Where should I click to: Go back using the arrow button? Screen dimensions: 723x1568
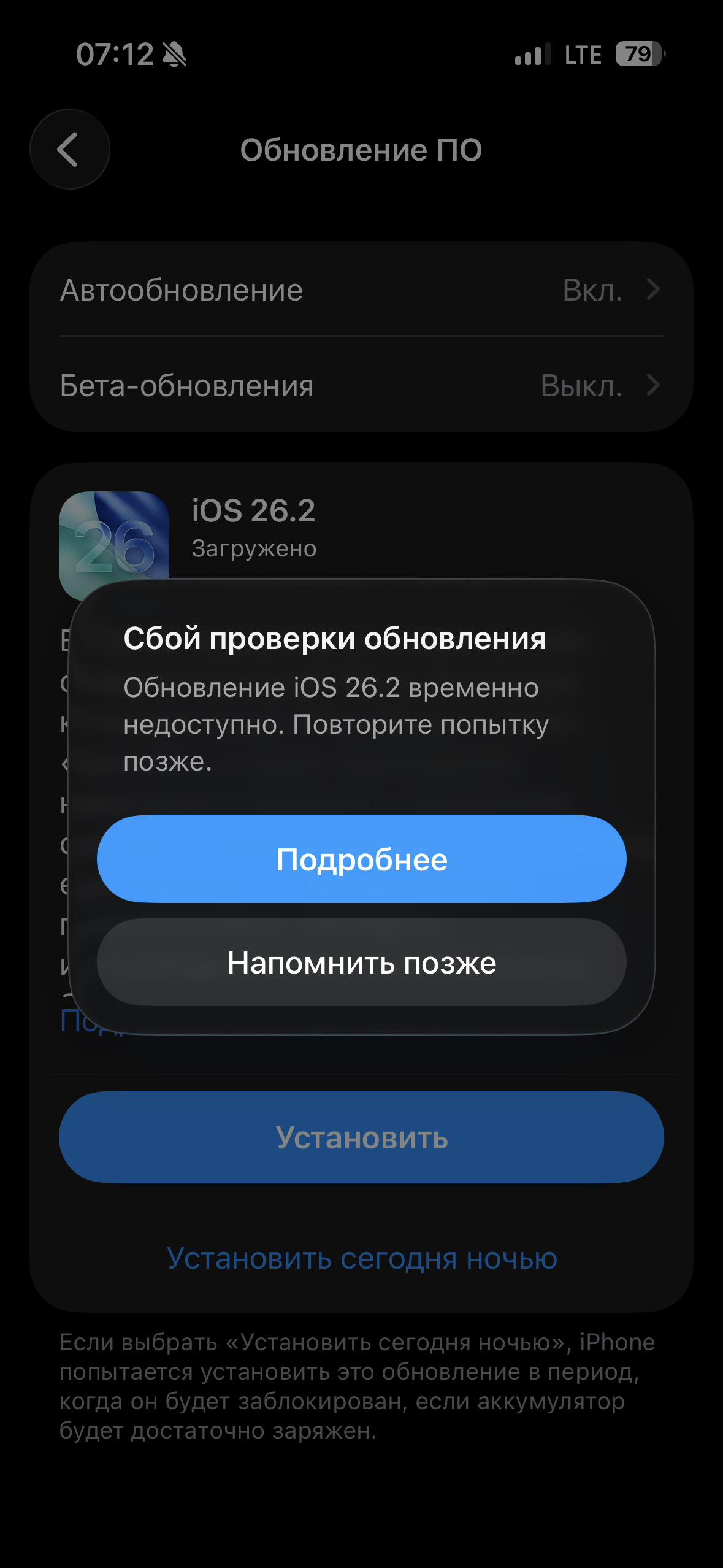[70, 149]
